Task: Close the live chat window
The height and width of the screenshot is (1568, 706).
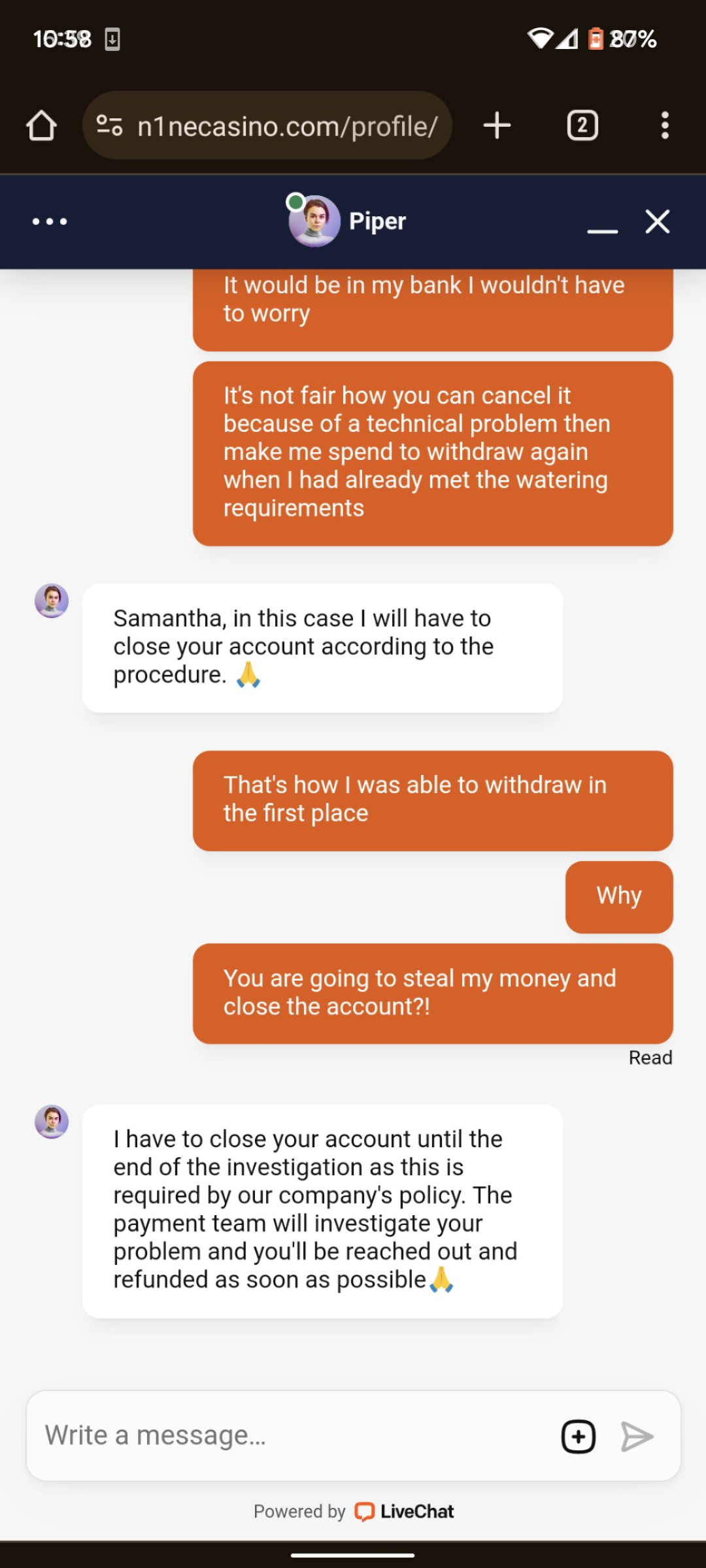Action: click(657, 221)
